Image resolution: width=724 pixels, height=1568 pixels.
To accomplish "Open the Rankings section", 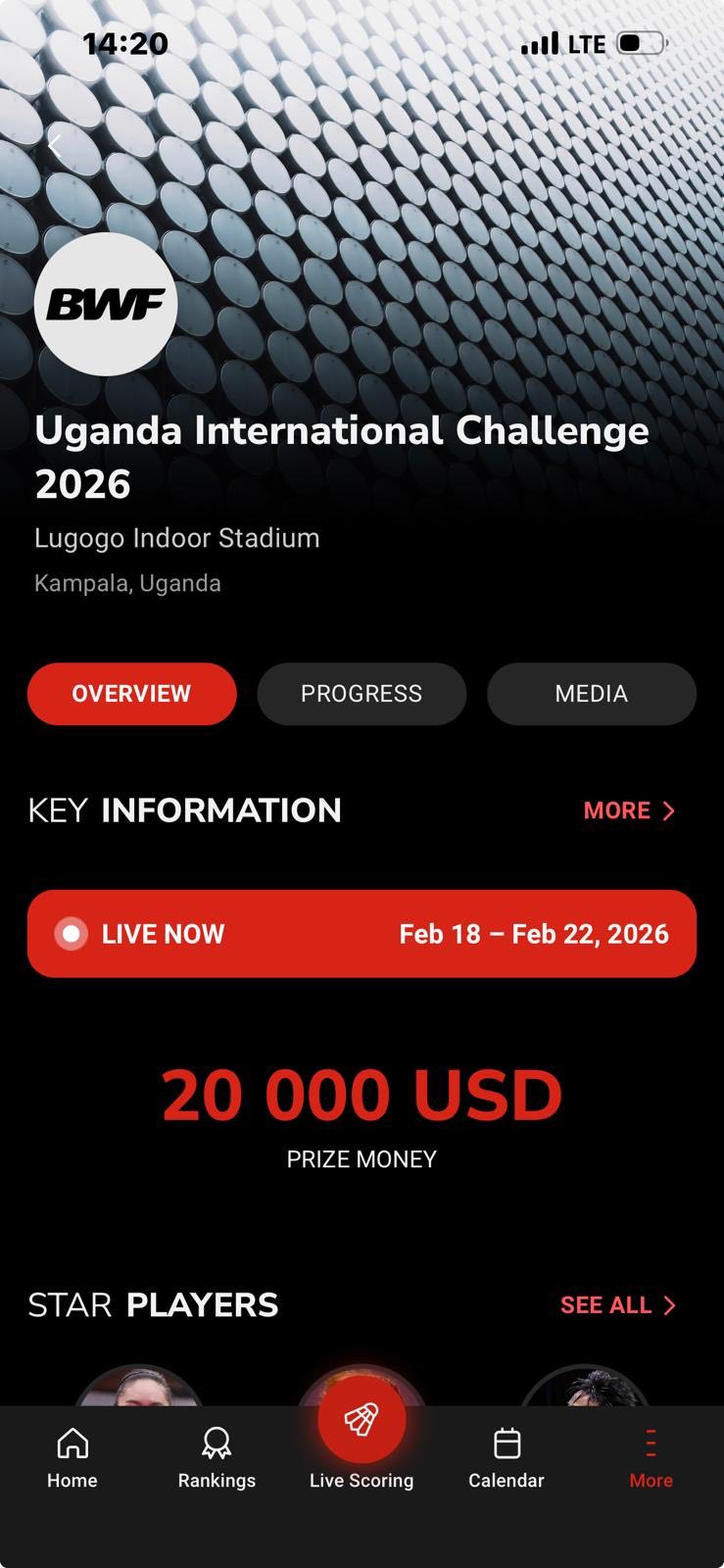I will click(217, 1457).
